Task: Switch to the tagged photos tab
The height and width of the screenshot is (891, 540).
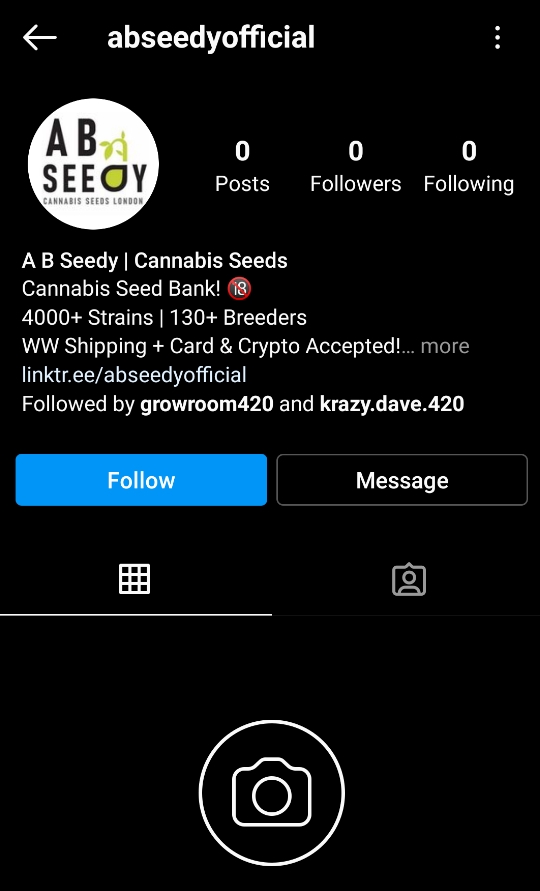Action: 409,579
